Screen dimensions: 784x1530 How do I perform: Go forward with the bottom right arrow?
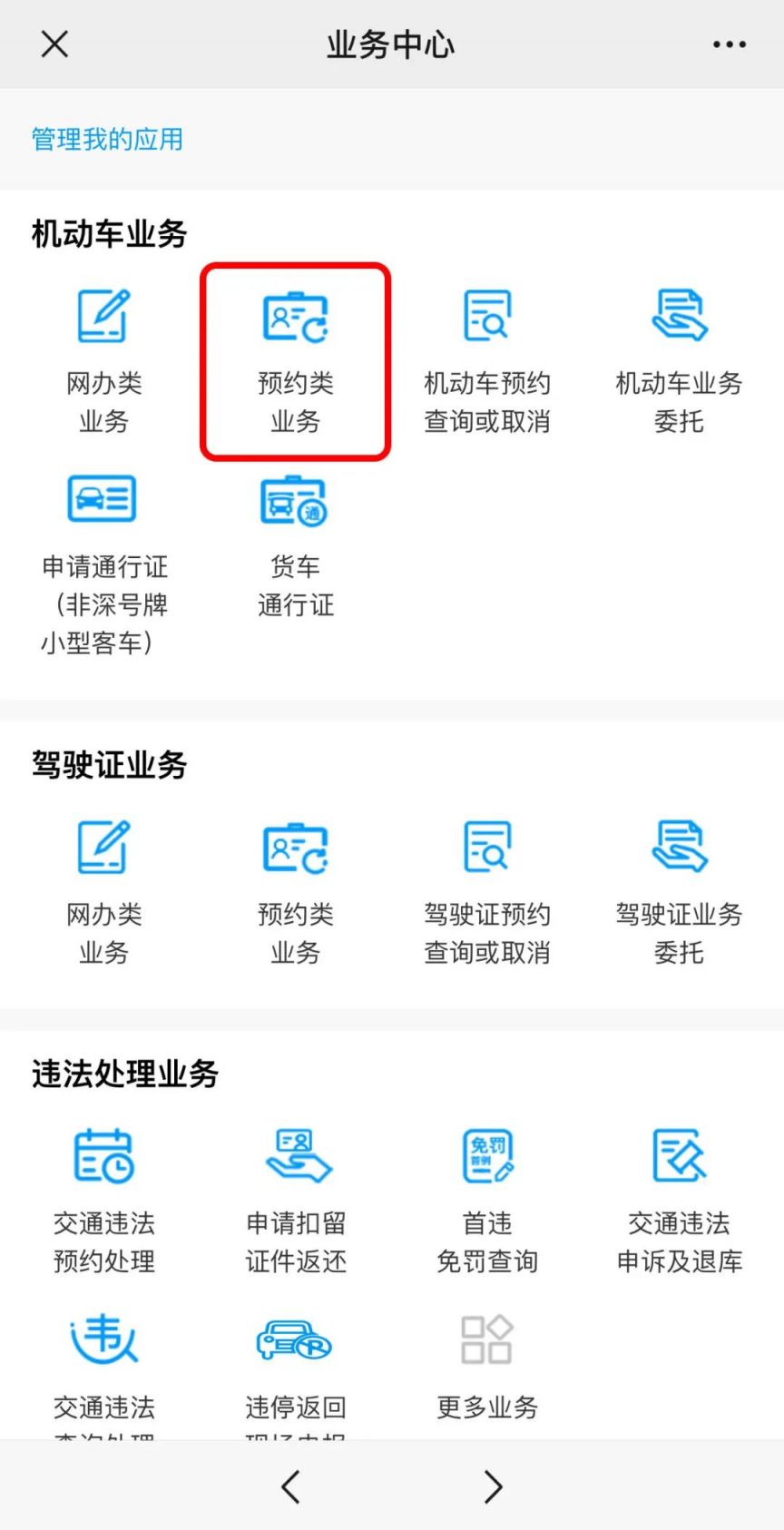point(493,1486)
